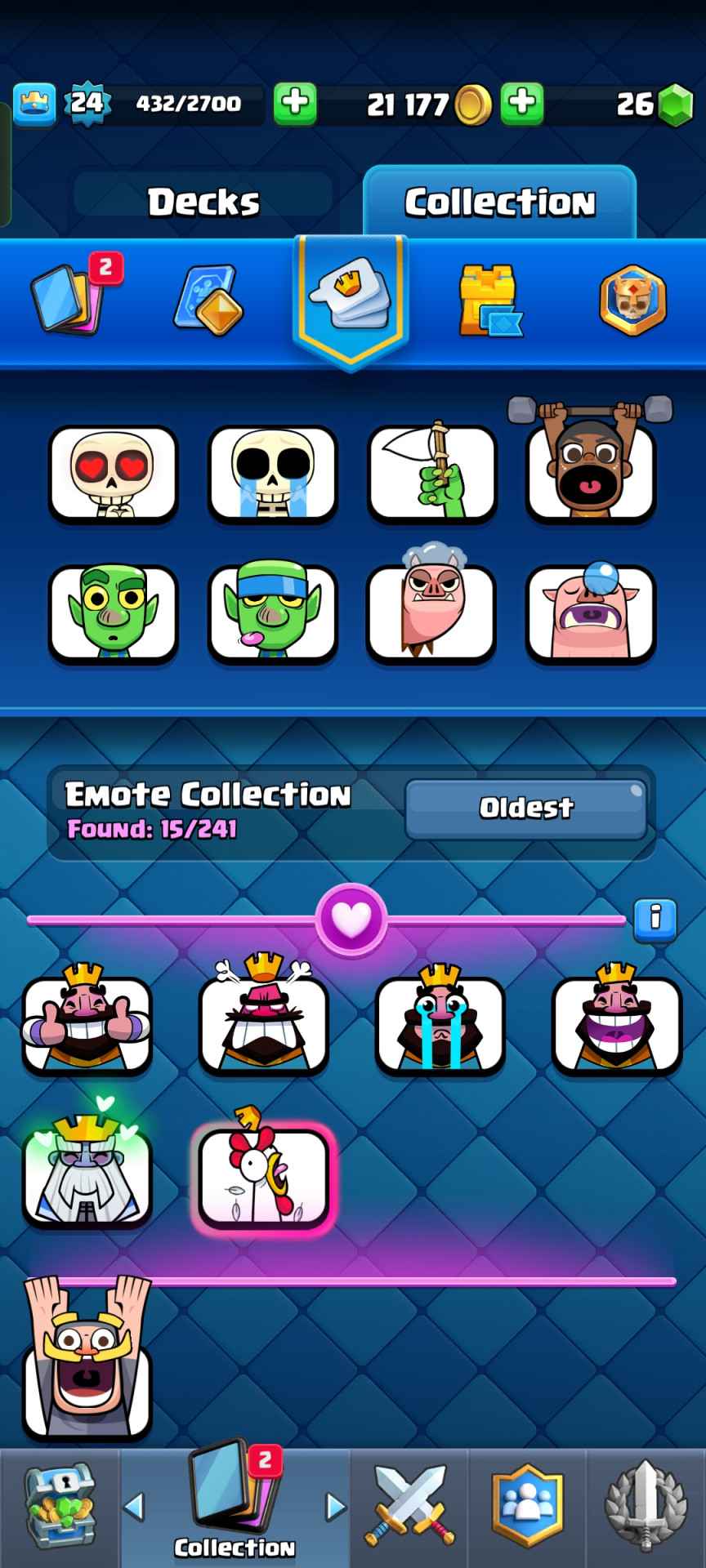Viewport: 706px width, 1568px height.
Task: Switch to the Decks tab
Action: tap(203, 201)
